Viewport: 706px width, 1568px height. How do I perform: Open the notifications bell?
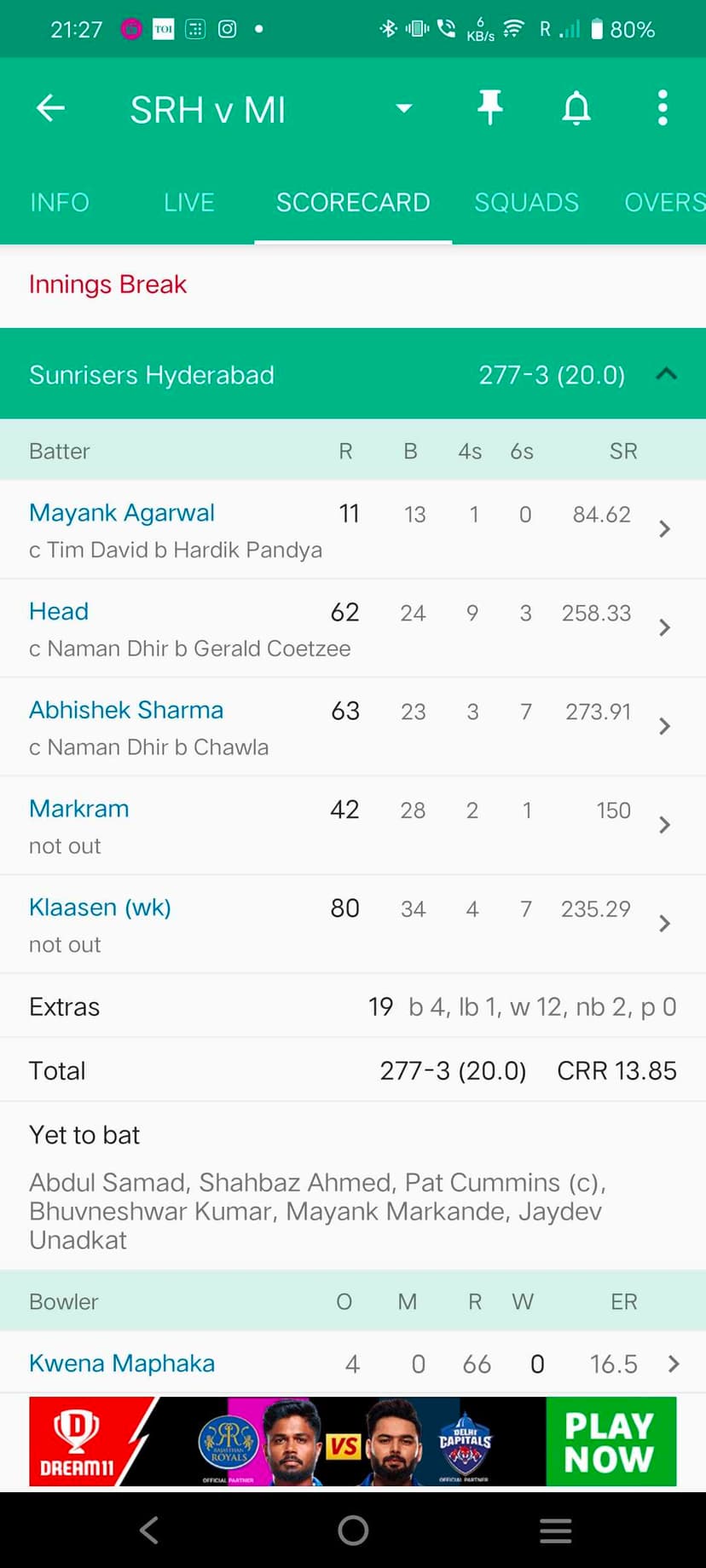click(x=576, y=108)
